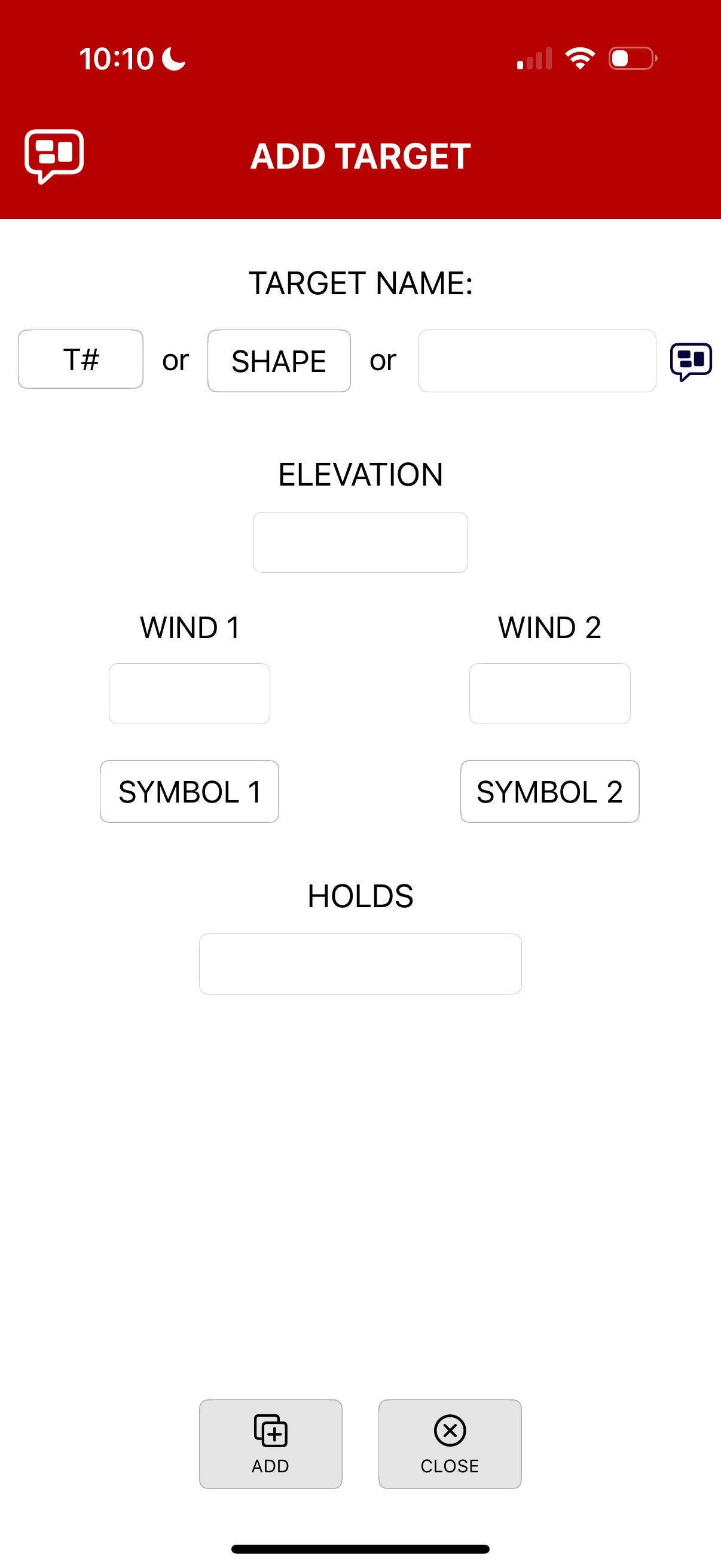Tap the white chat icon in header

click(x=54, y=156)
